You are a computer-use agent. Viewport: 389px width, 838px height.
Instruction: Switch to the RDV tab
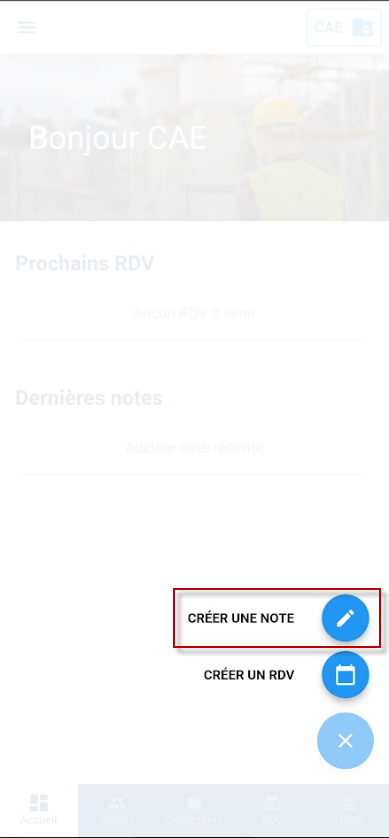[272, 810]
